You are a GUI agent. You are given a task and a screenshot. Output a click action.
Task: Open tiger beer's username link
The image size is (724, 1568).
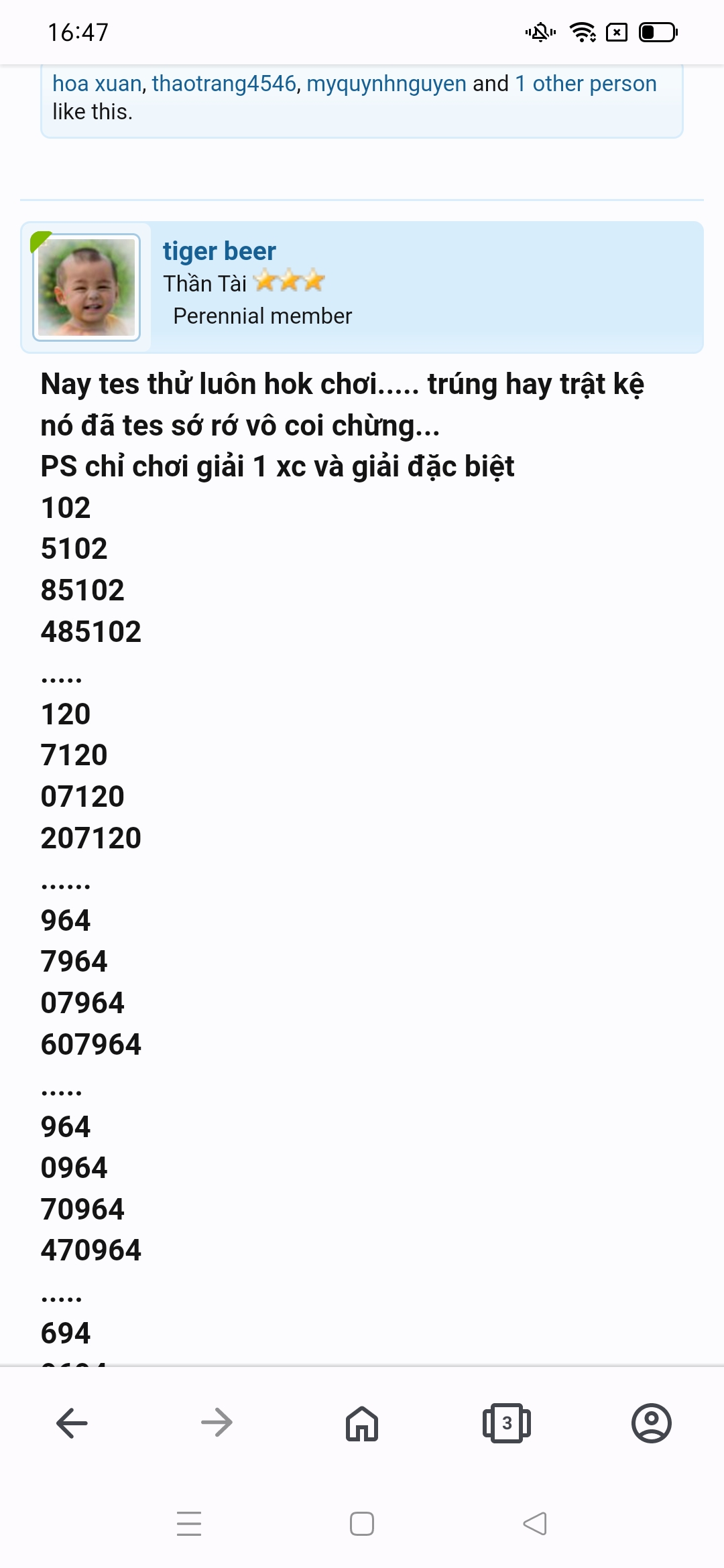219,251
